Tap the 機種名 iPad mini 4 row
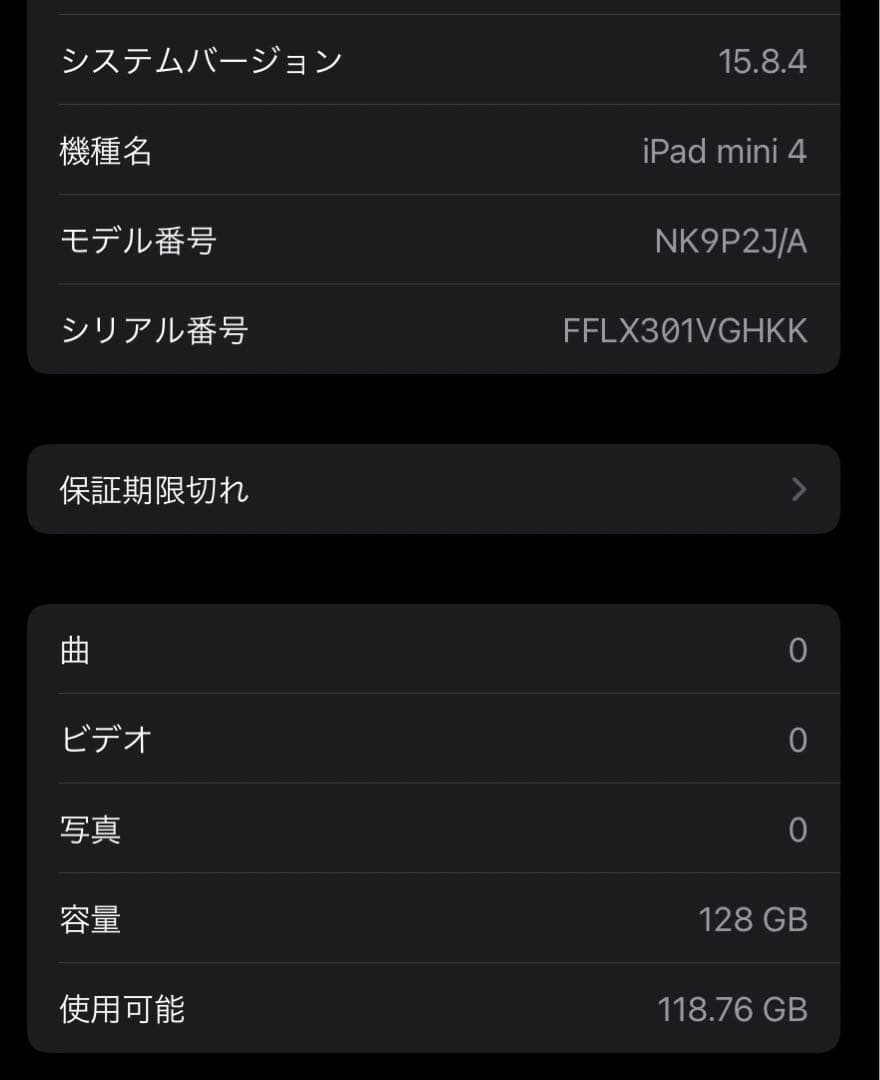880x1080 pixels. (435, 151)
